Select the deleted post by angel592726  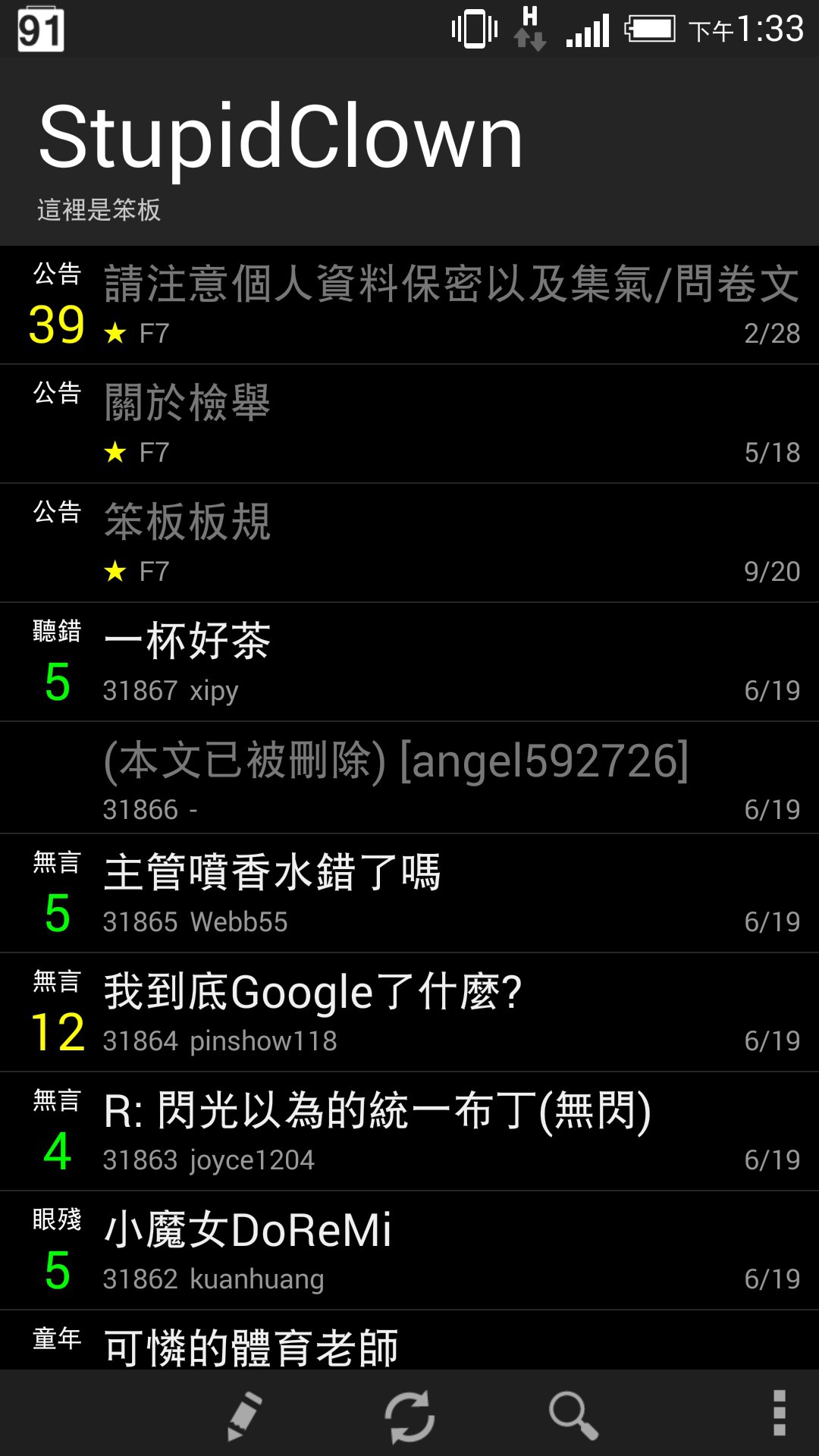click(x=409, y=778)
